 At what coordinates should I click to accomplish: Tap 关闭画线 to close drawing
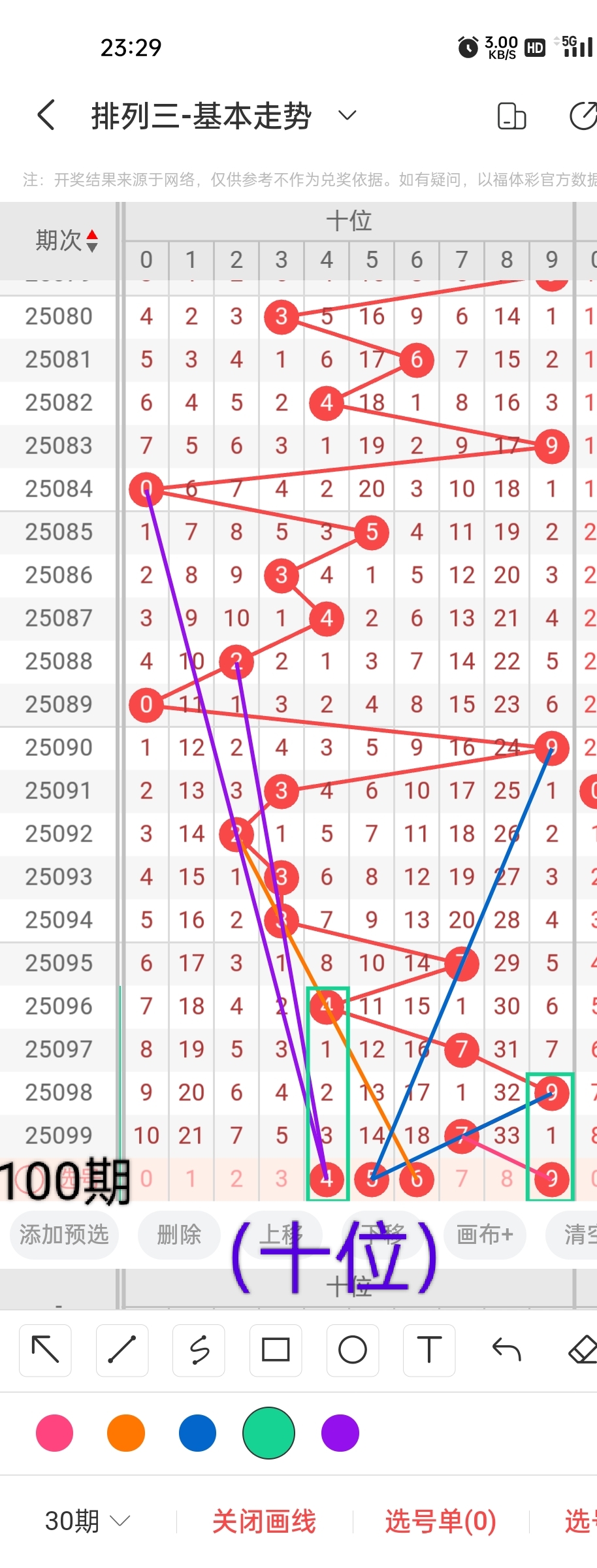(x=264, y=1521)
